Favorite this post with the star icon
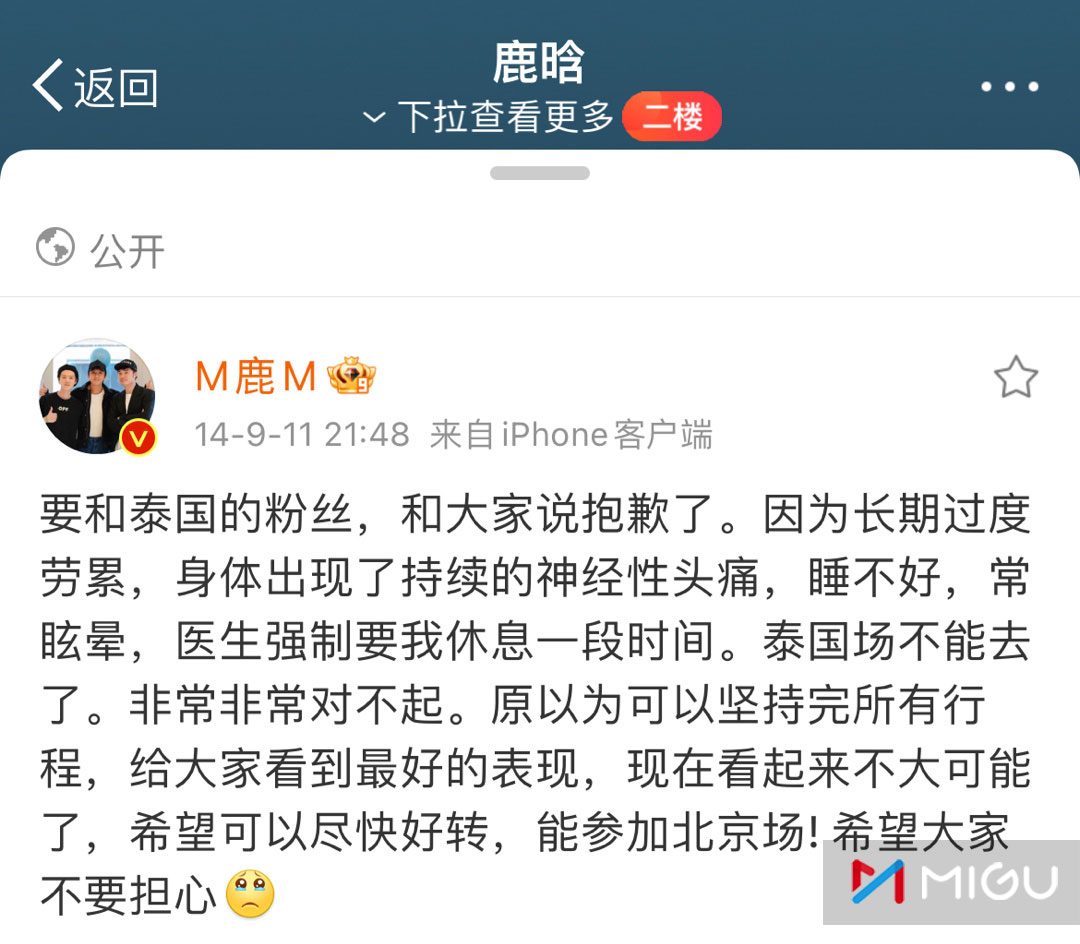Viewport: 1080px width, 944px height. coord(1015,378)
